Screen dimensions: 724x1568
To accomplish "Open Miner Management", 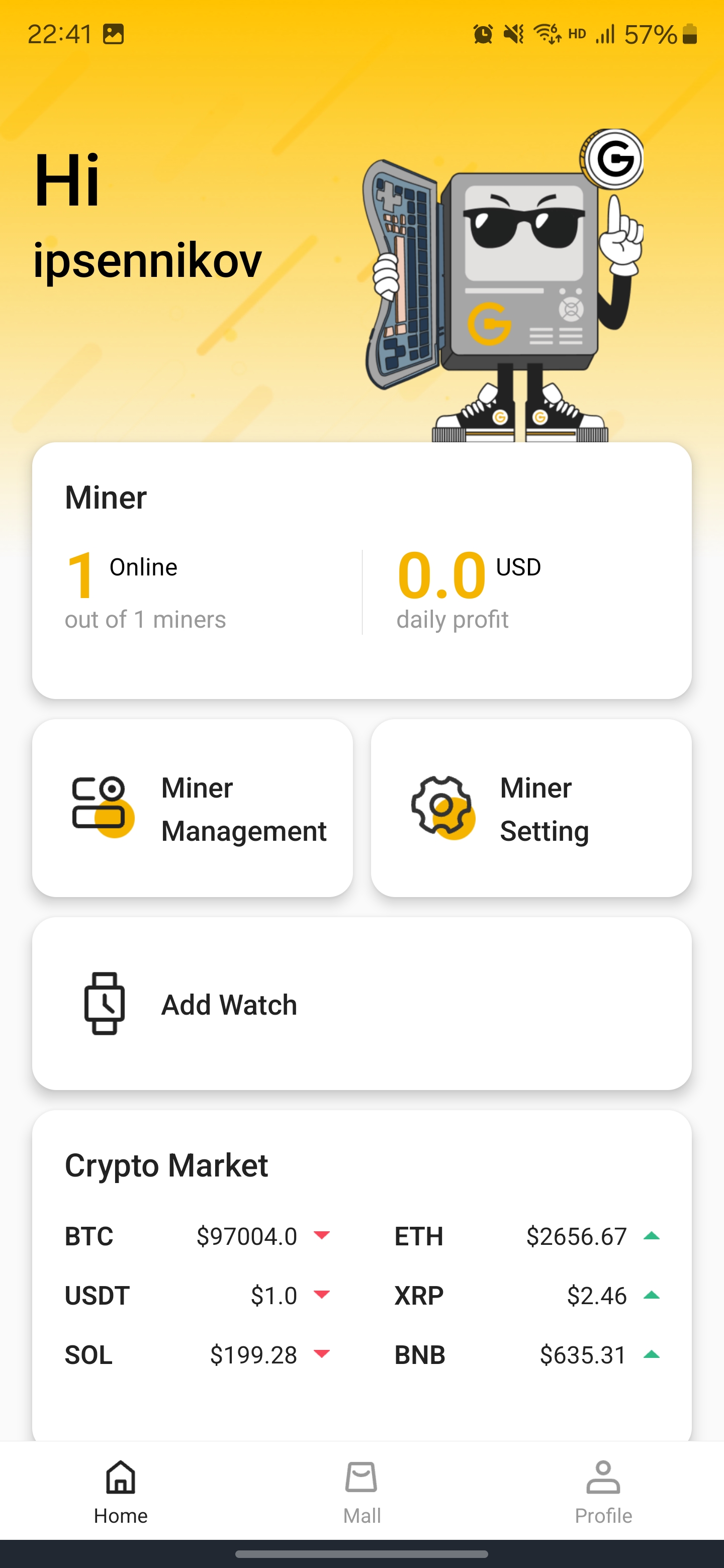I will (193, 808).
